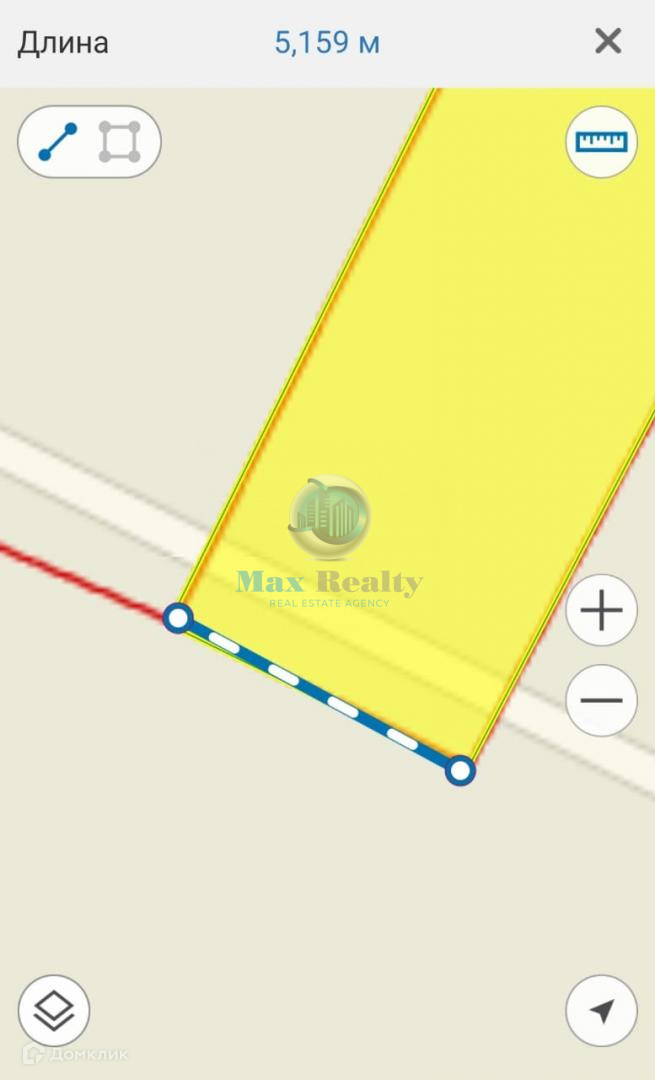Select the line distance measuring mode
Screen dimensions: 655x1080
point(58,143)
